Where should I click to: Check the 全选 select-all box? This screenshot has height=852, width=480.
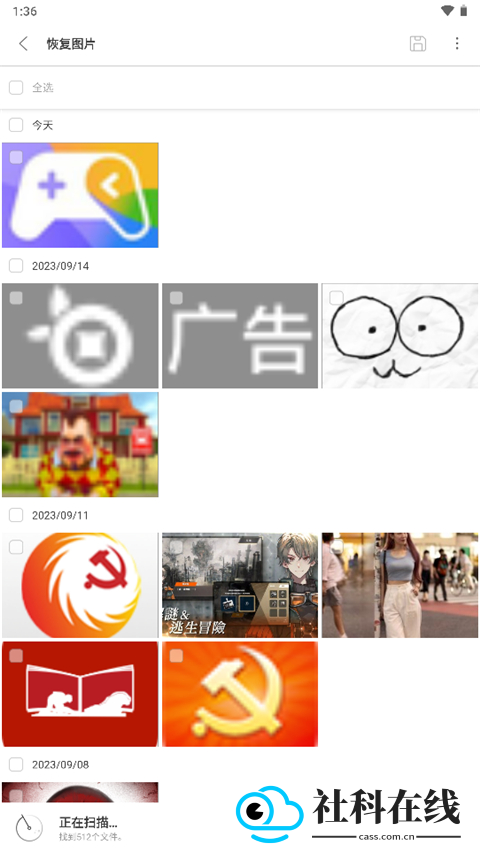[x=16, y=87]
